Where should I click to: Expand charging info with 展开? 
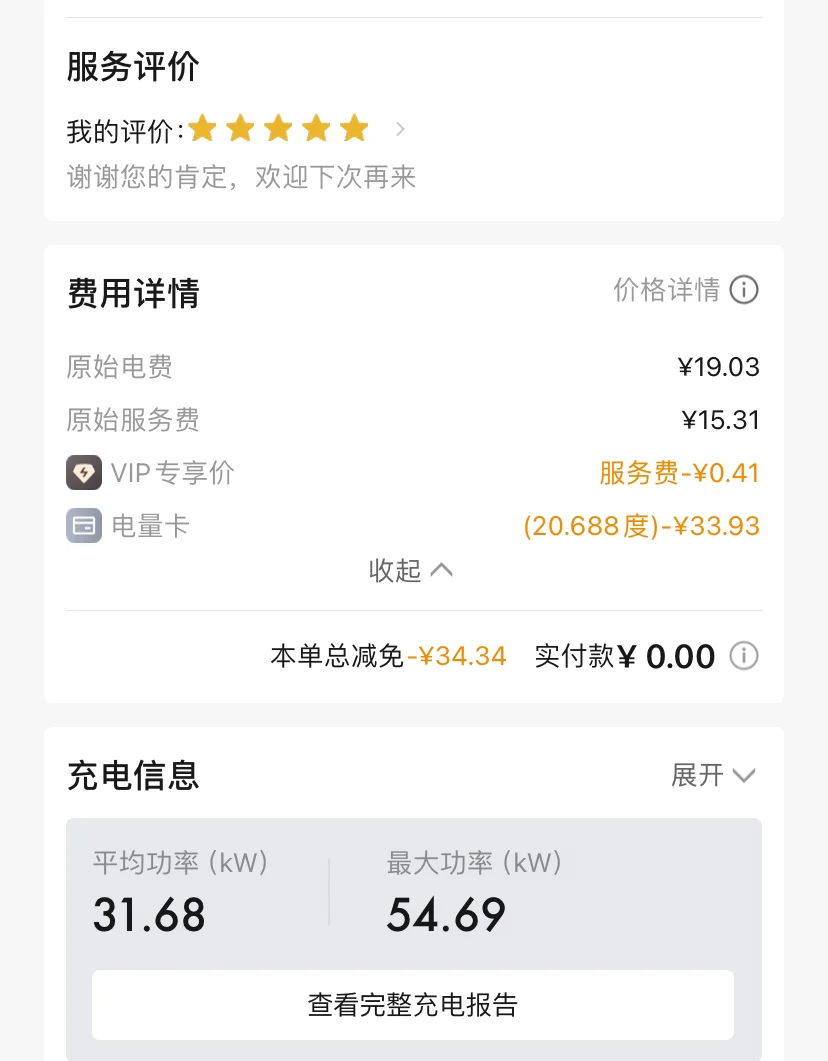tap(713, 775)
